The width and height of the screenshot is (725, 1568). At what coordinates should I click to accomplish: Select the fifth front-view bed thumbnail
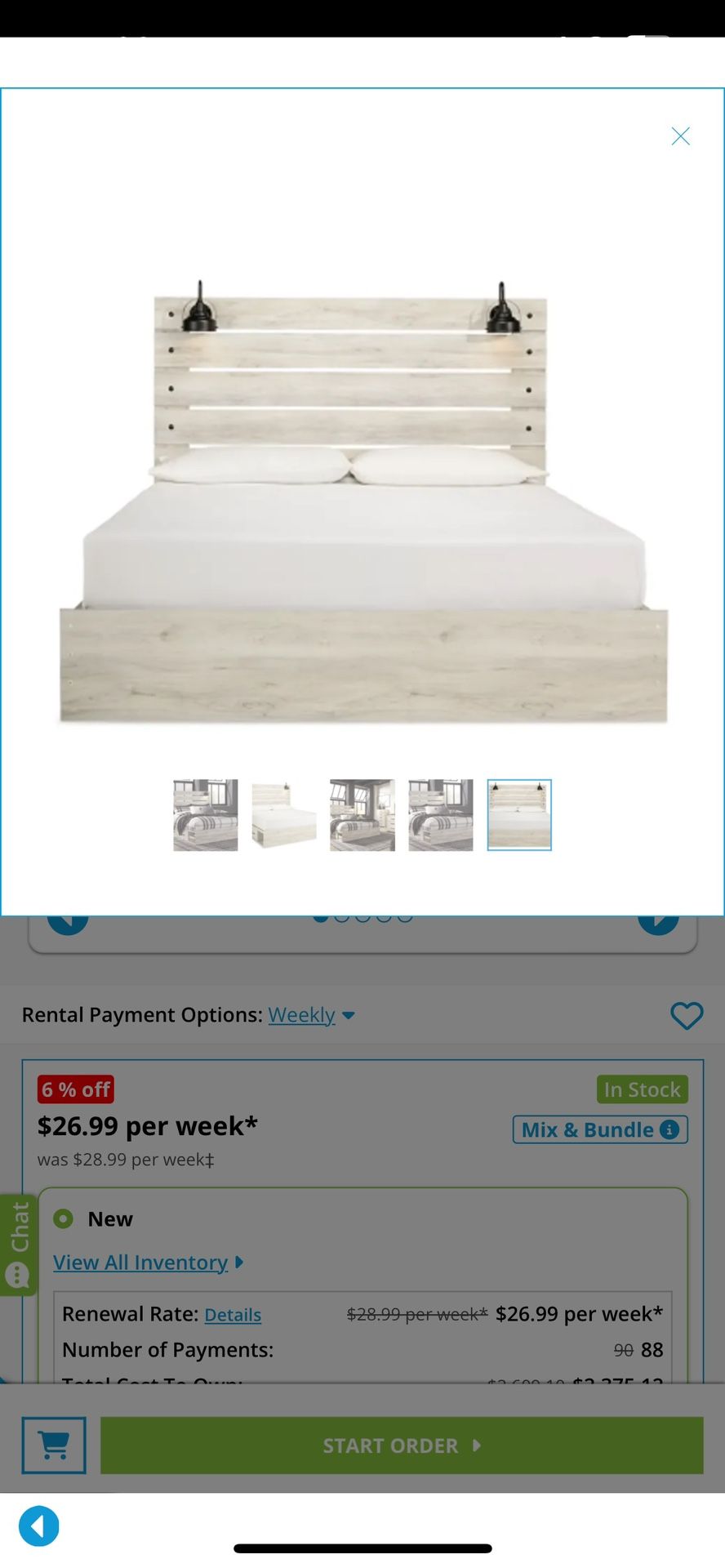point(519,814)
